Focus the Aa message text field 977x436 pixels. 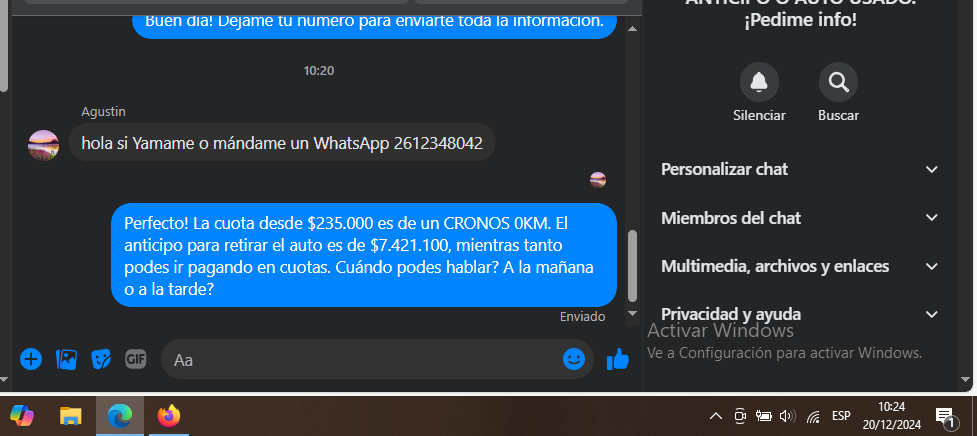pyautogui.click(x=360, y=360)
